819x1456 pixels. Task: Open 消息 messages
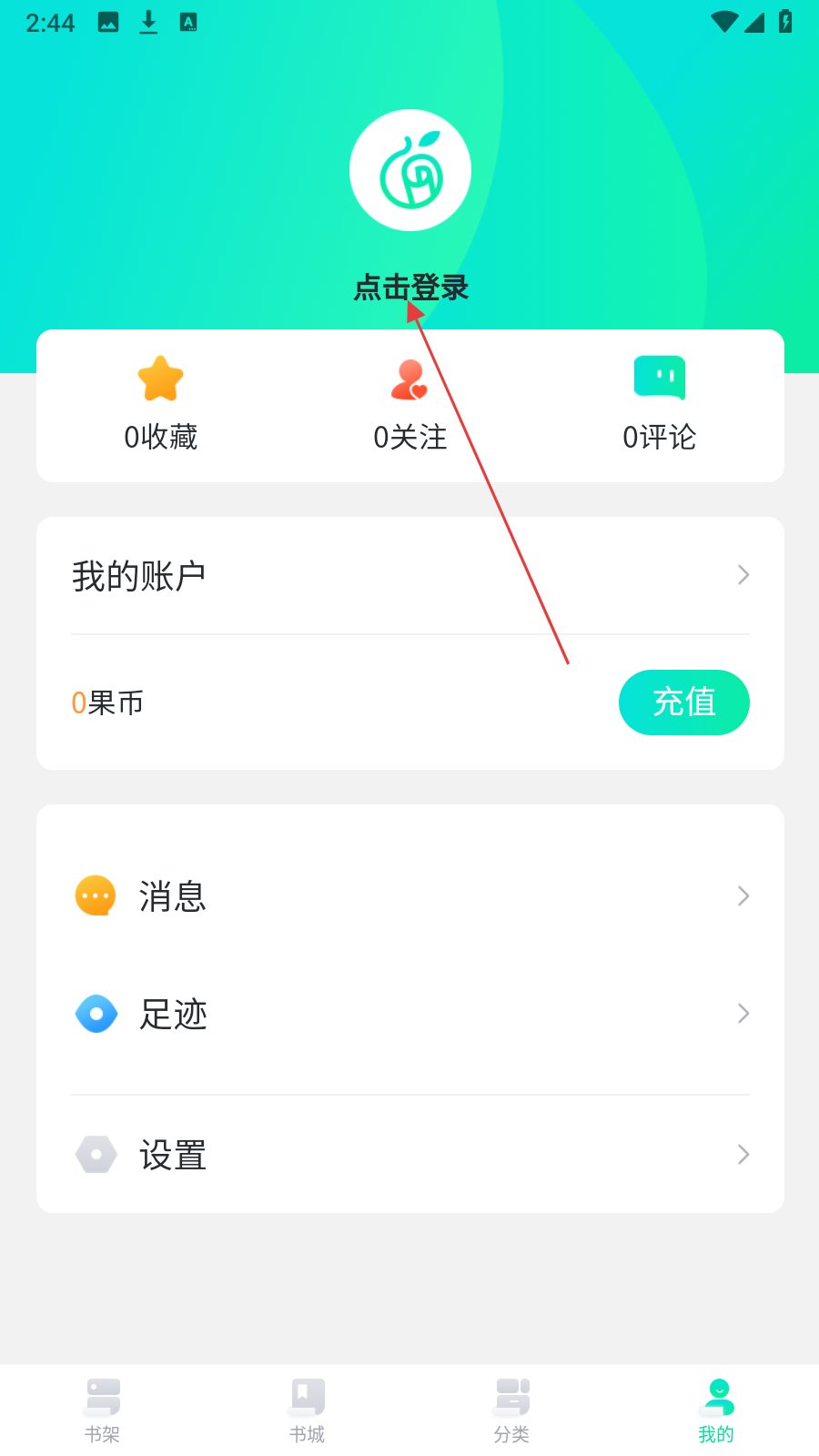pyautogui.click(x=410, y=896)
